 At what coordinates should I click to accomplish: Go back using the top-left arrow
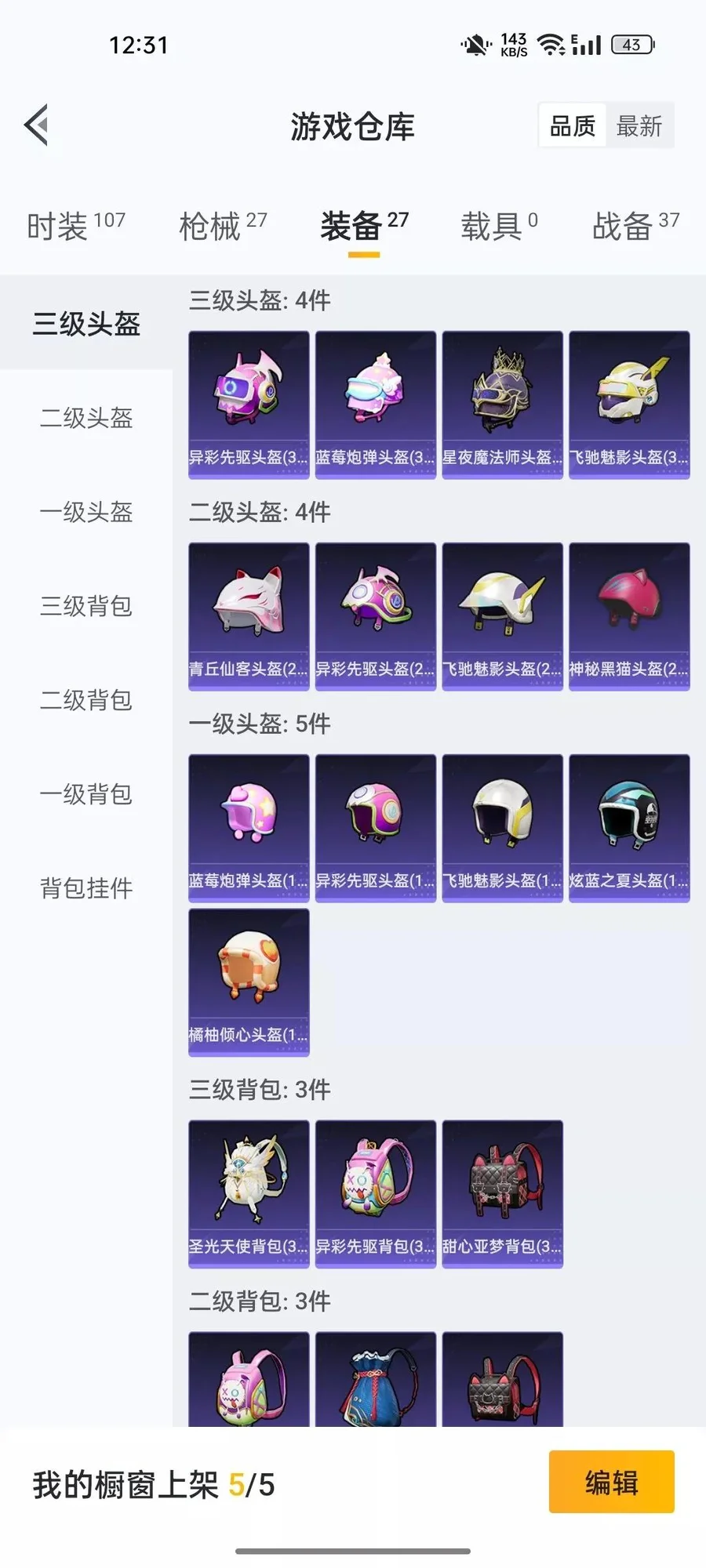[x=37, y=125]
